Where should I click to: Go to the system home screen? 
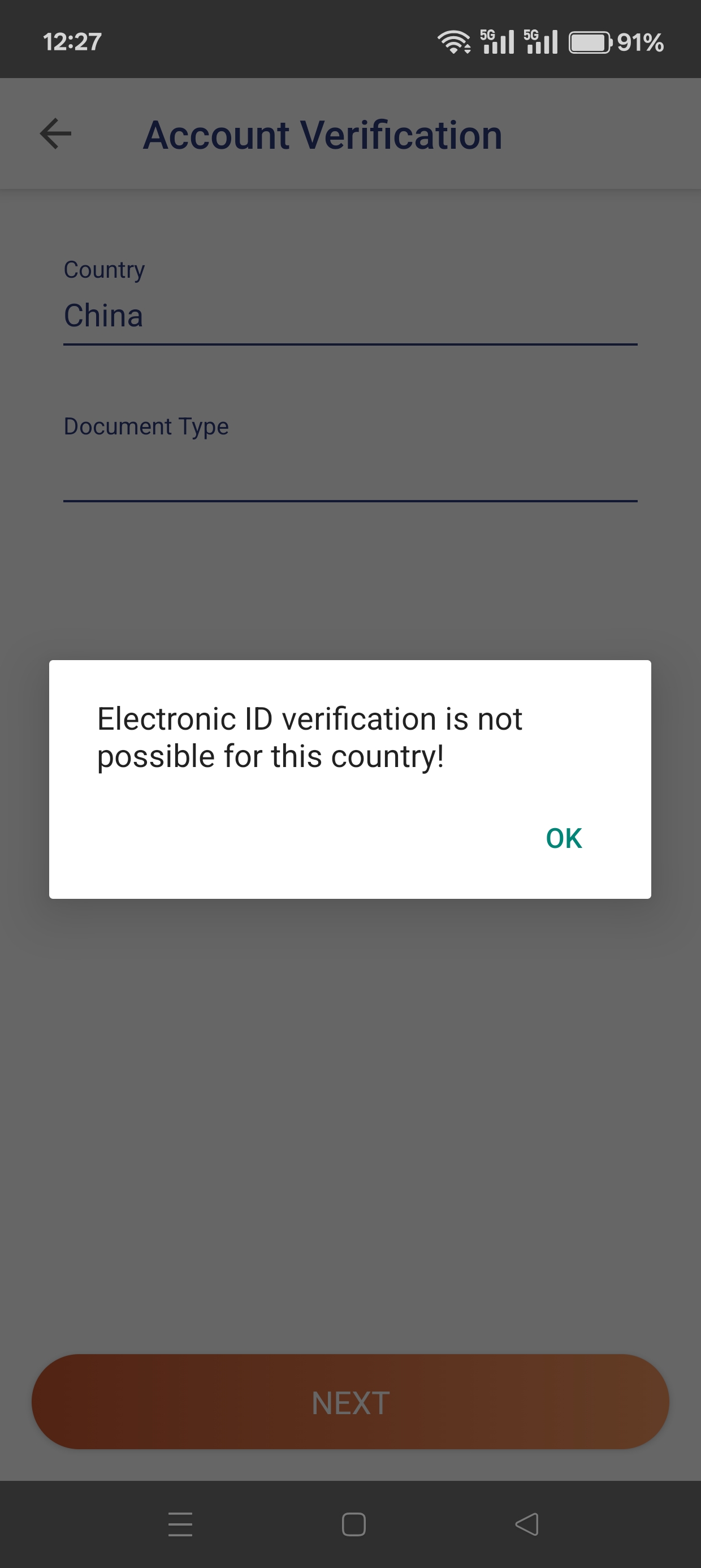pos(353,1524)
